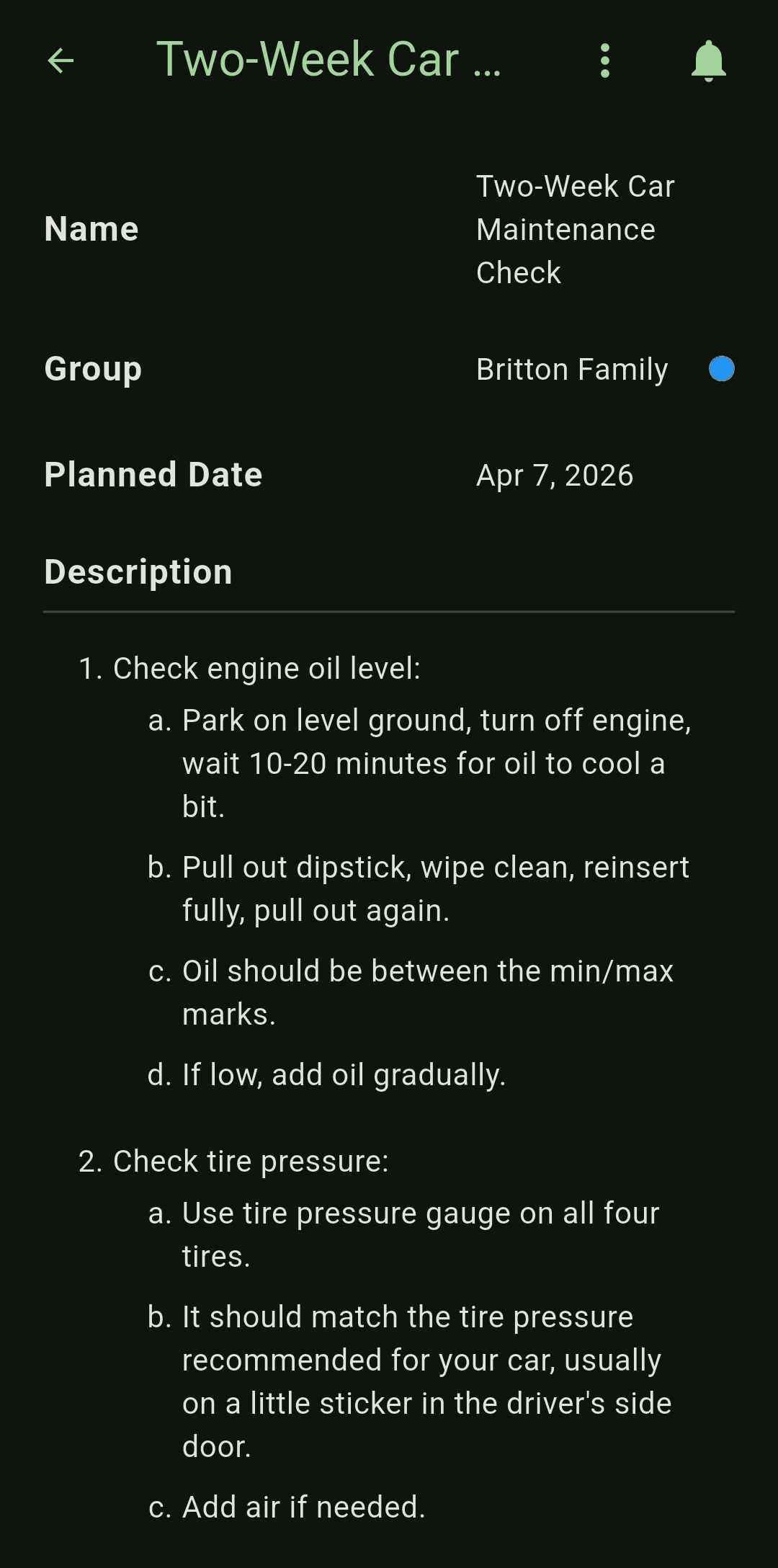778x1568 pixels.
Task: Click the Name label row
Action: tap(91, 229)
